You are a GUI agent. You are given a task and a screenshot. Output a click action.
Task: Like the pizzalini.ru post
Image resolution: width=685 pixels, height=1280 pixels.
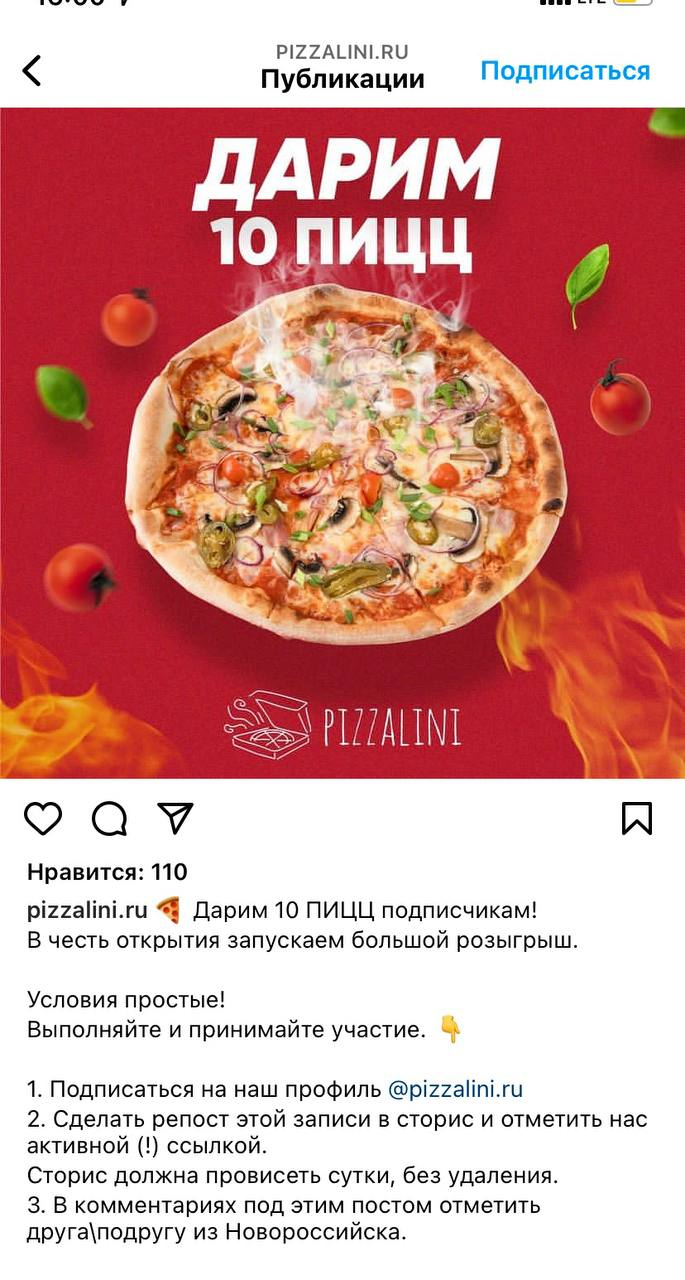coord(43,818)
